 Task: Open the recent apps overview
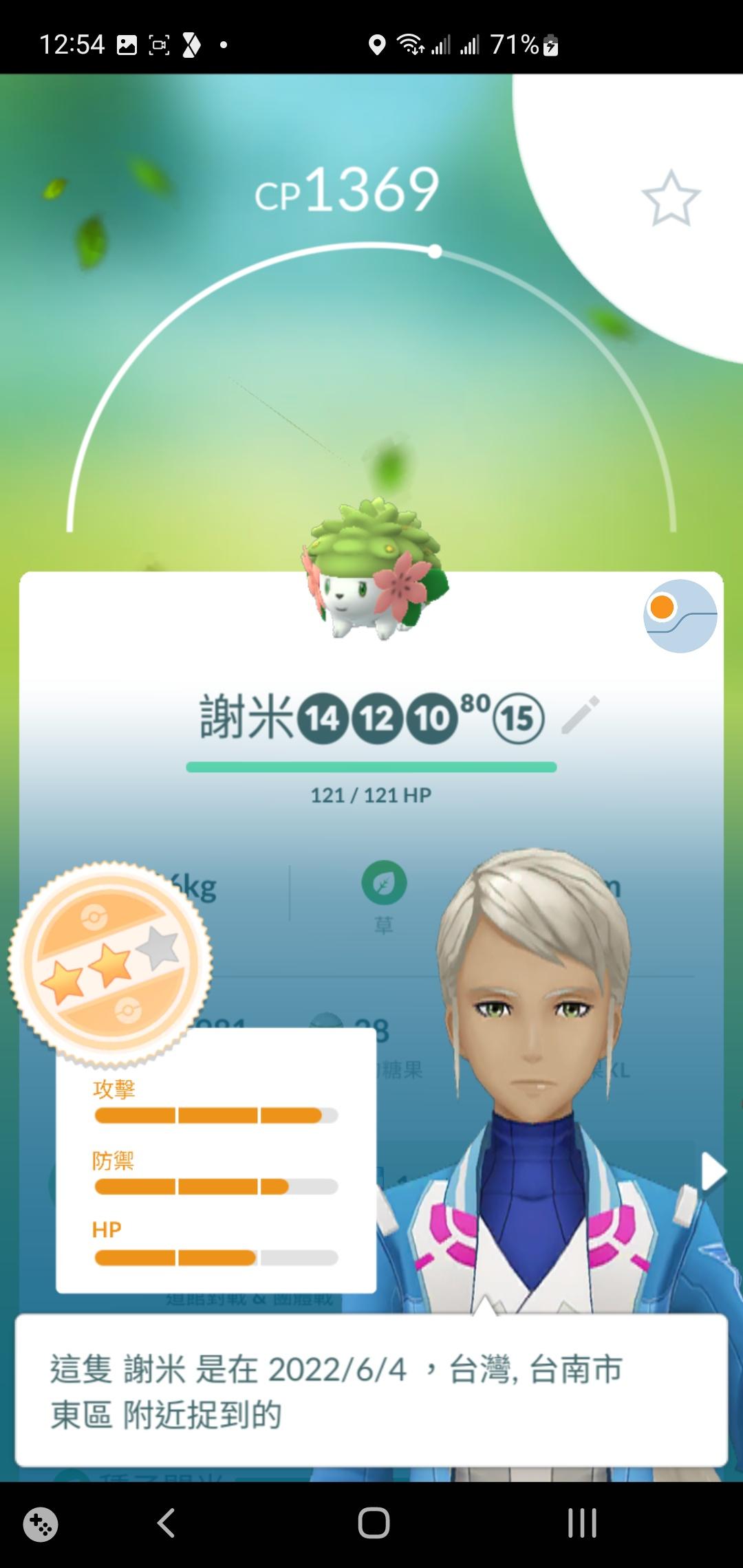(582, 1523)
